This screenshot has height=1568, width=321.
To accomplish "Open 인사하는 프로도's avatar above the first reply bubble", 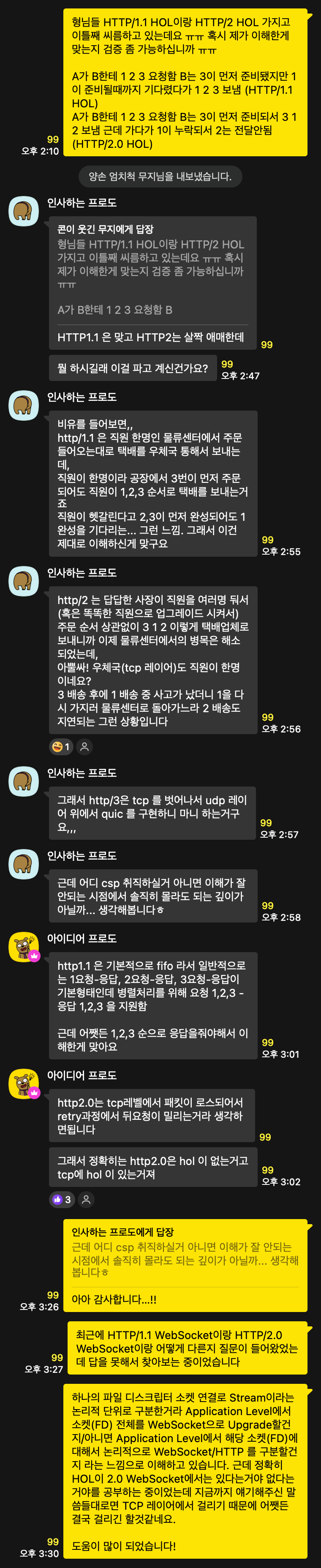I will click(24, 211).
